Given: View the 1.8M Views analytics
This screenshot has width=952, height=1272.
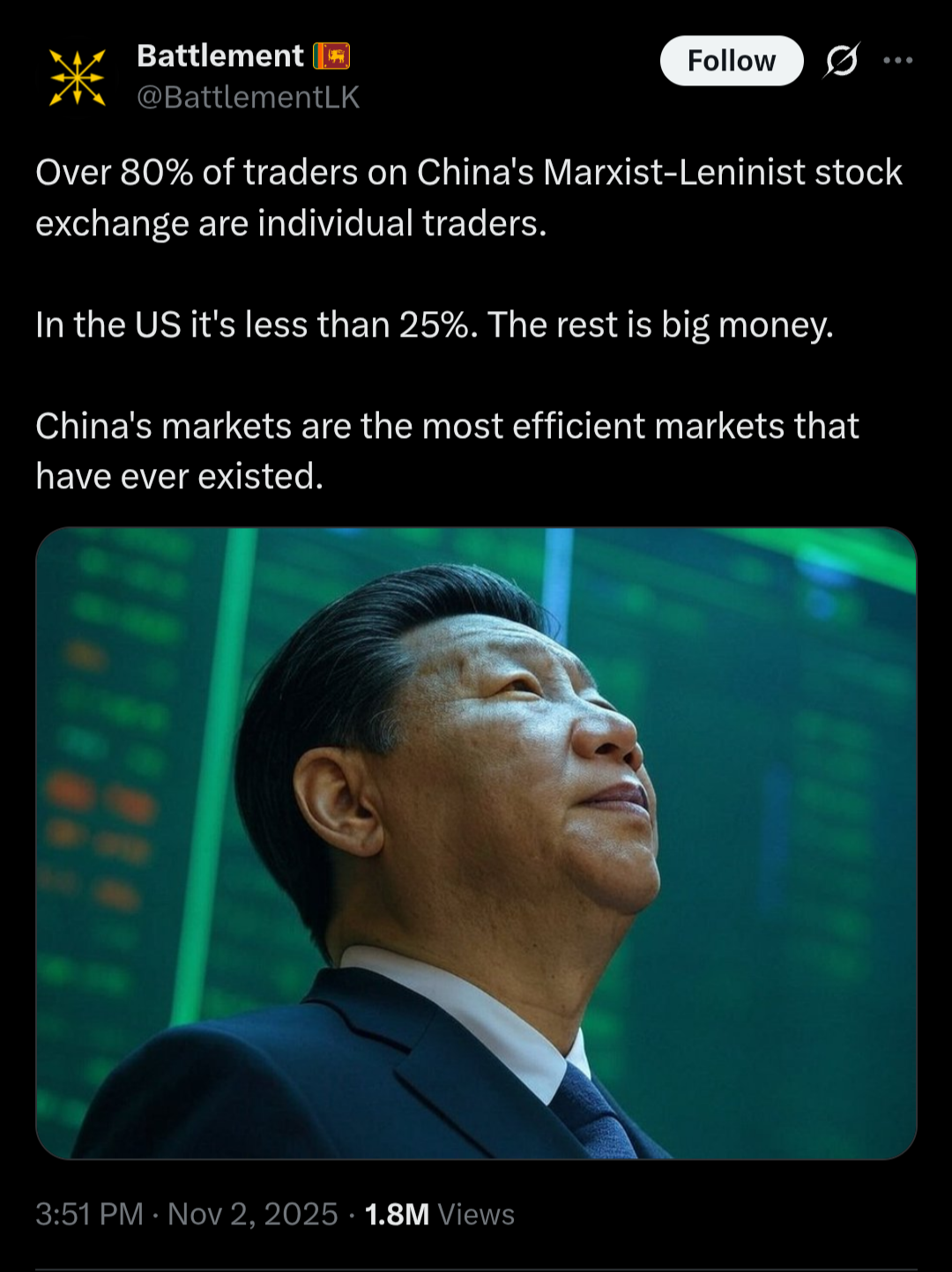Looking at the screenshot, I should (439, 1214).
